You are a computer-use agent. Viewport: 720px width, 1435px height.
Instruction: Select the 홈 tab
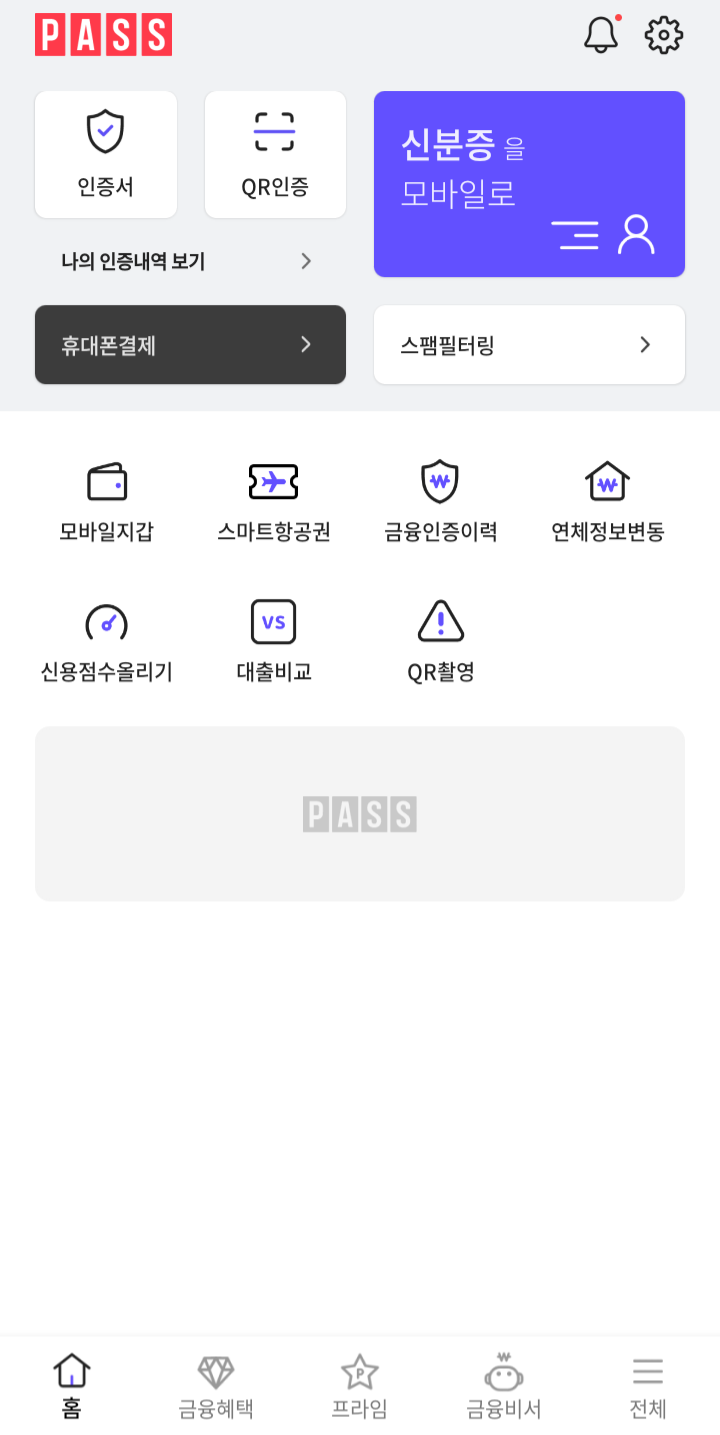72,1387
